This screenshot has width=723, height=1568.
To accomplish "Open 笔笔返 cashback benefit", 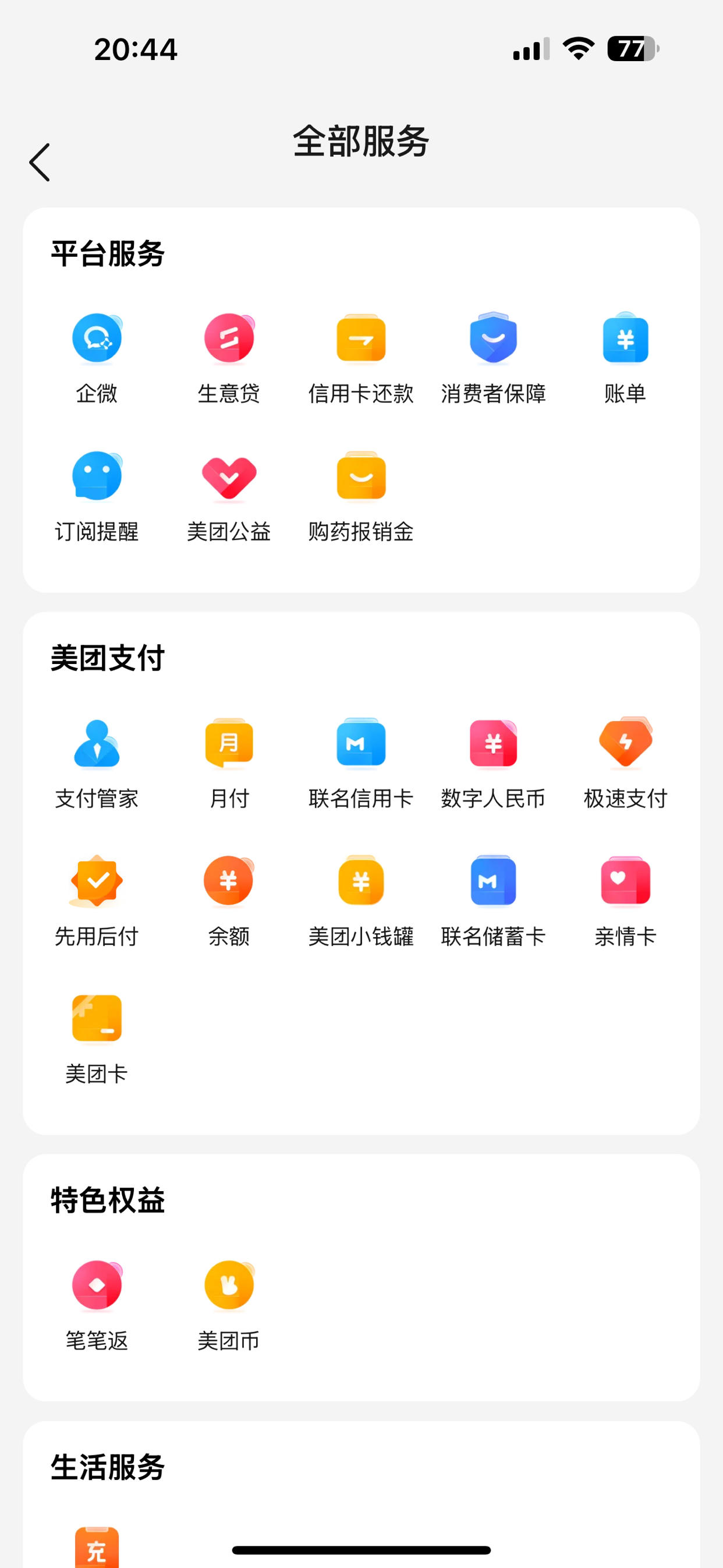I will pyautogui.click(x=97, y=1306).
